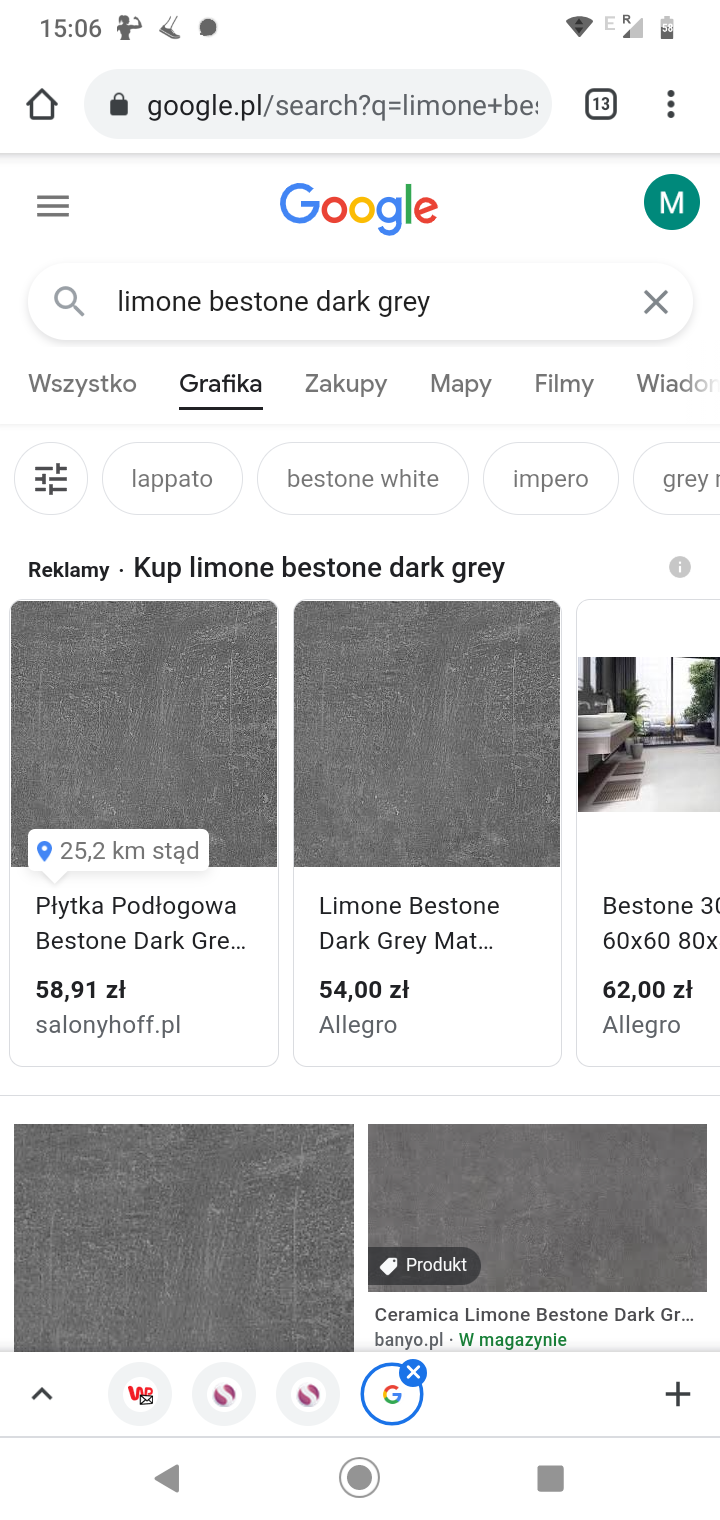
Task: Switch to the Zakupy tab
Action: pos(345,384)
